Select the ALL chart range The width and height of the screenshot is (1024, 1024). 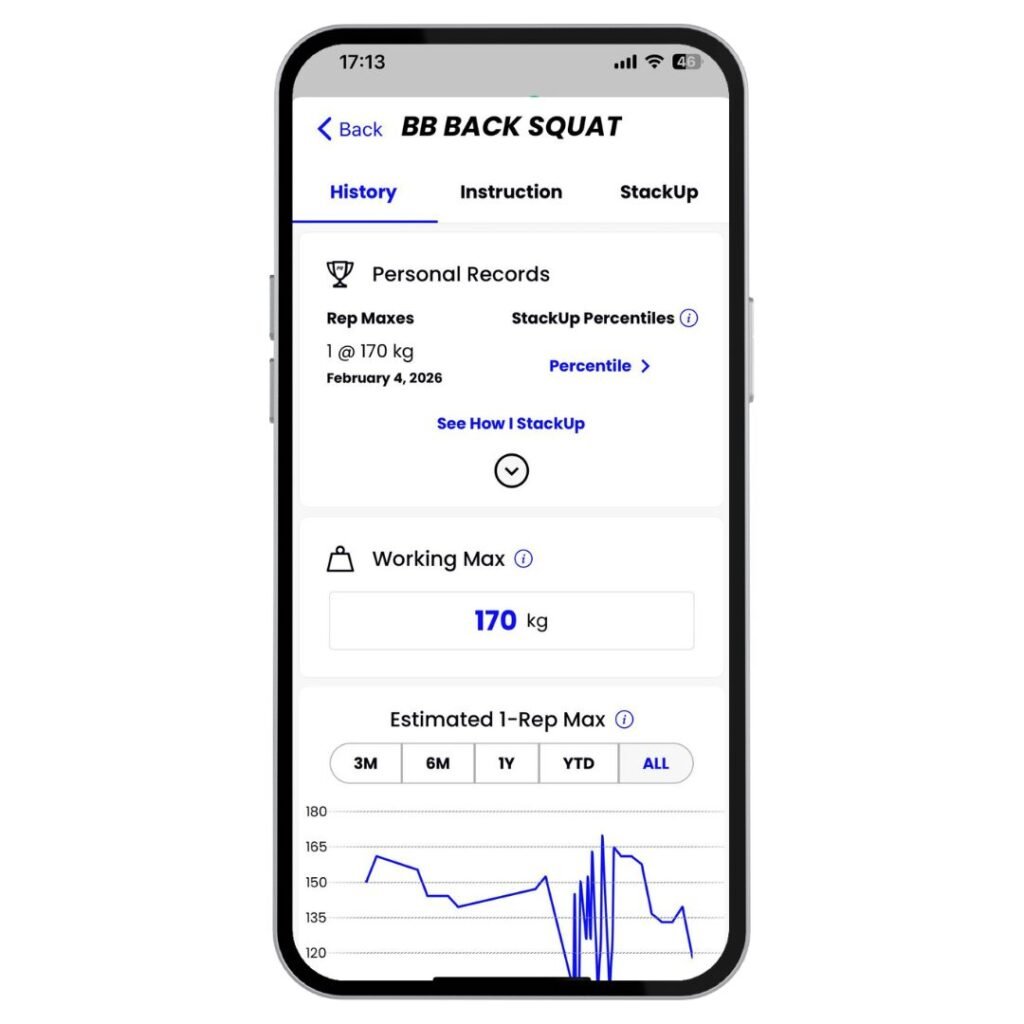point(655,763)
